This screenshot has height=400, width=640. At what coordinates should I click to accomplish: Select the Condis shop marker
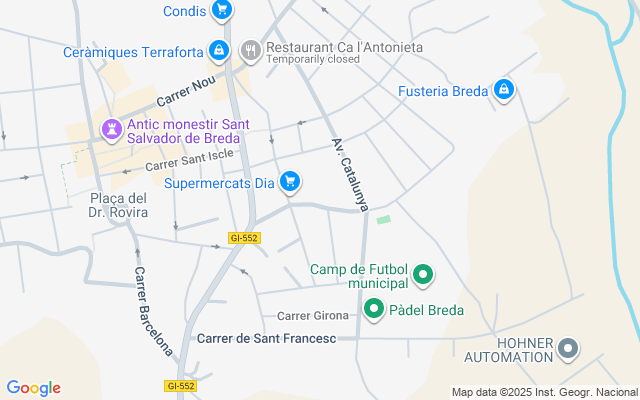(x=222, y=11)
